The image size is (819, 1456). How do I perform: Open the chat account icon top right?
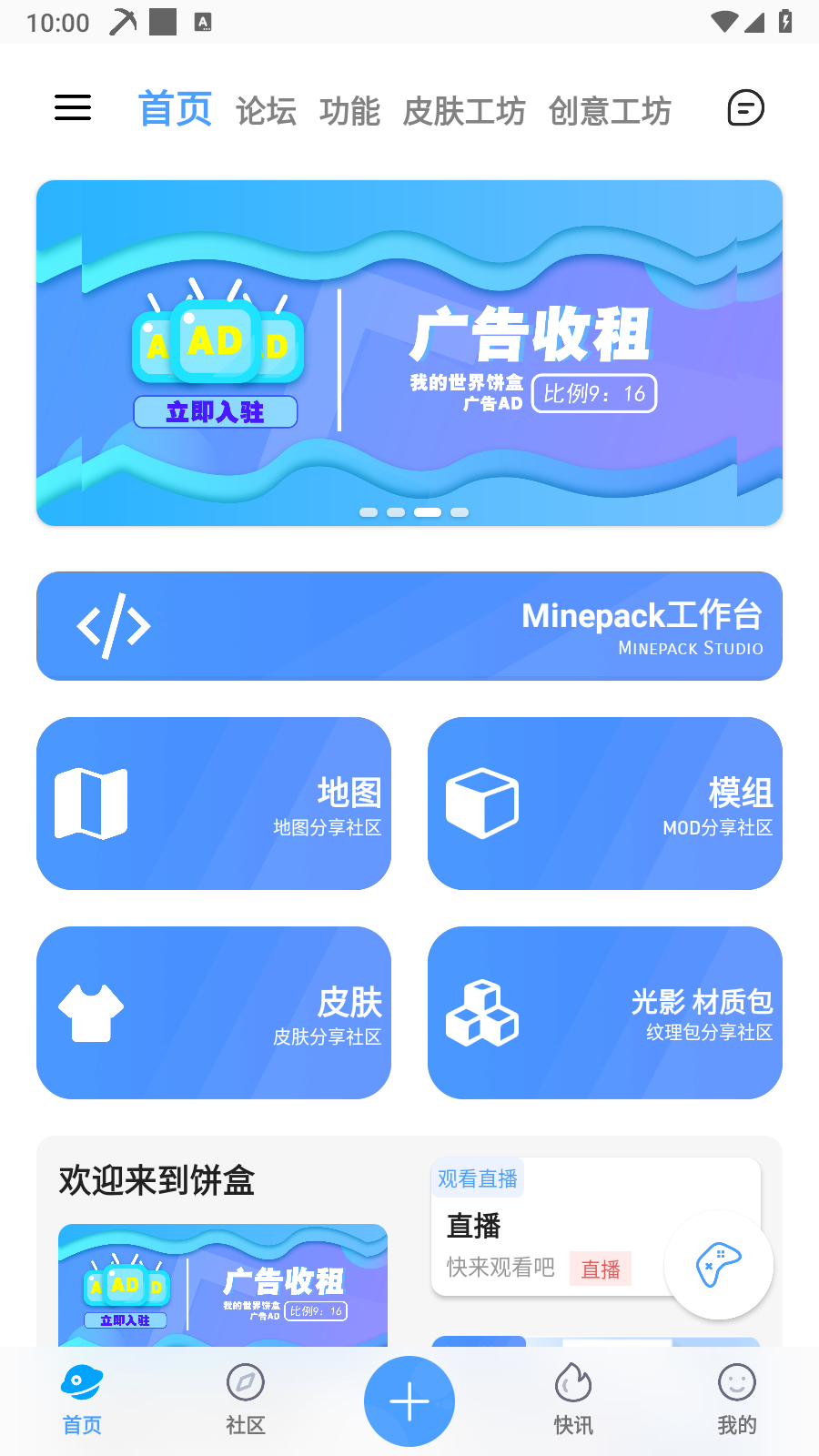pos(744,107)
